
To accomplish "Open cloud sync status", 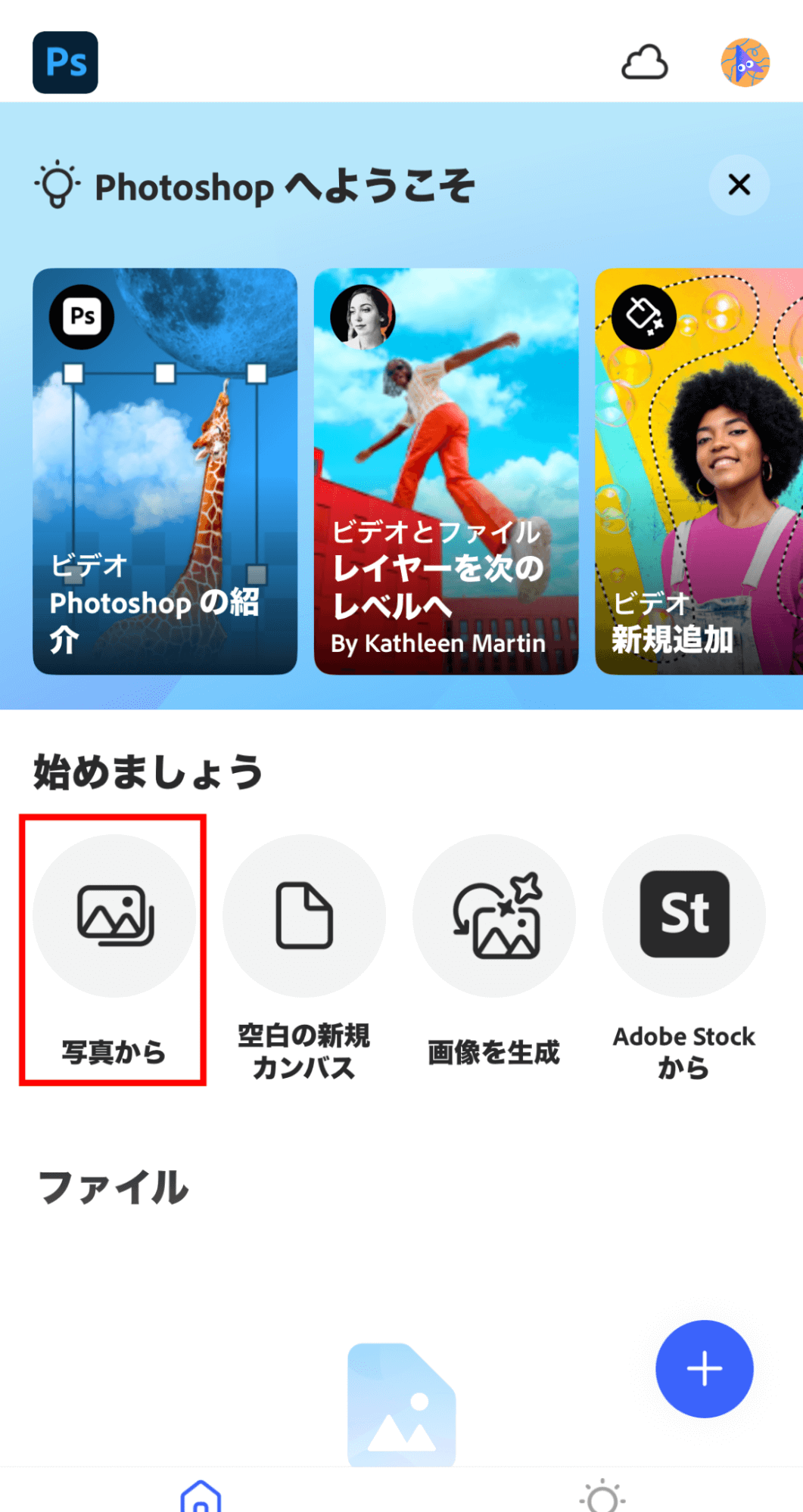I will point(646,64).
